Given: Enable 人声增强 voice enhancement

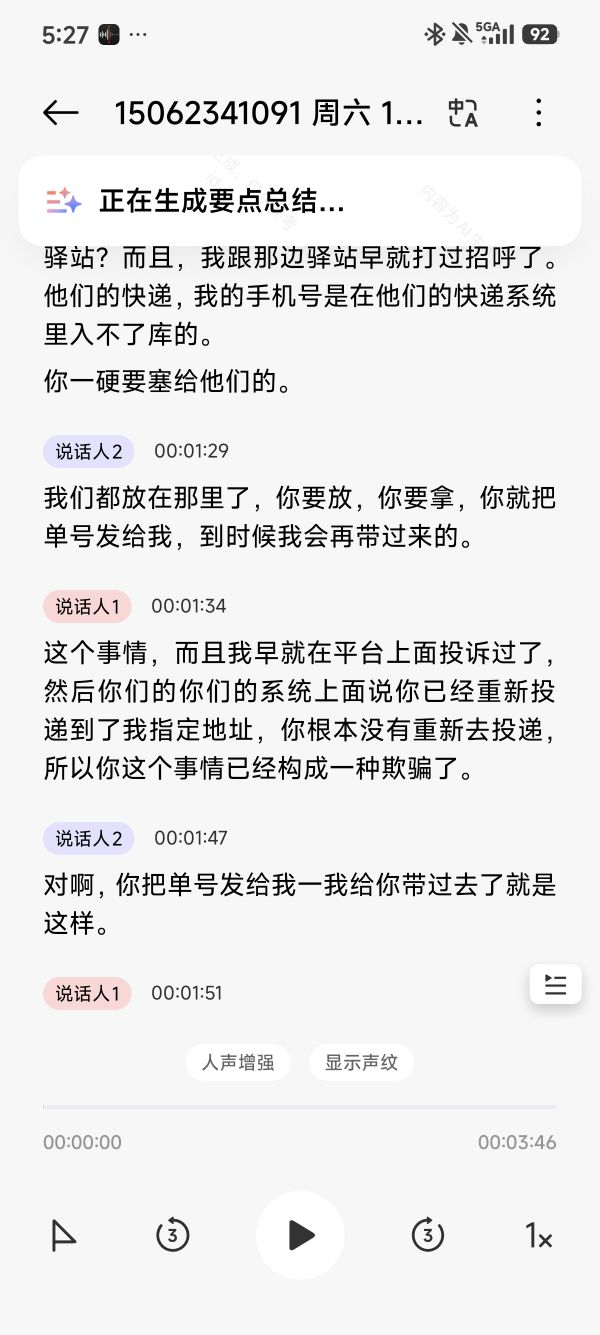Looking at the screenshot, I should click(238, 1062).
